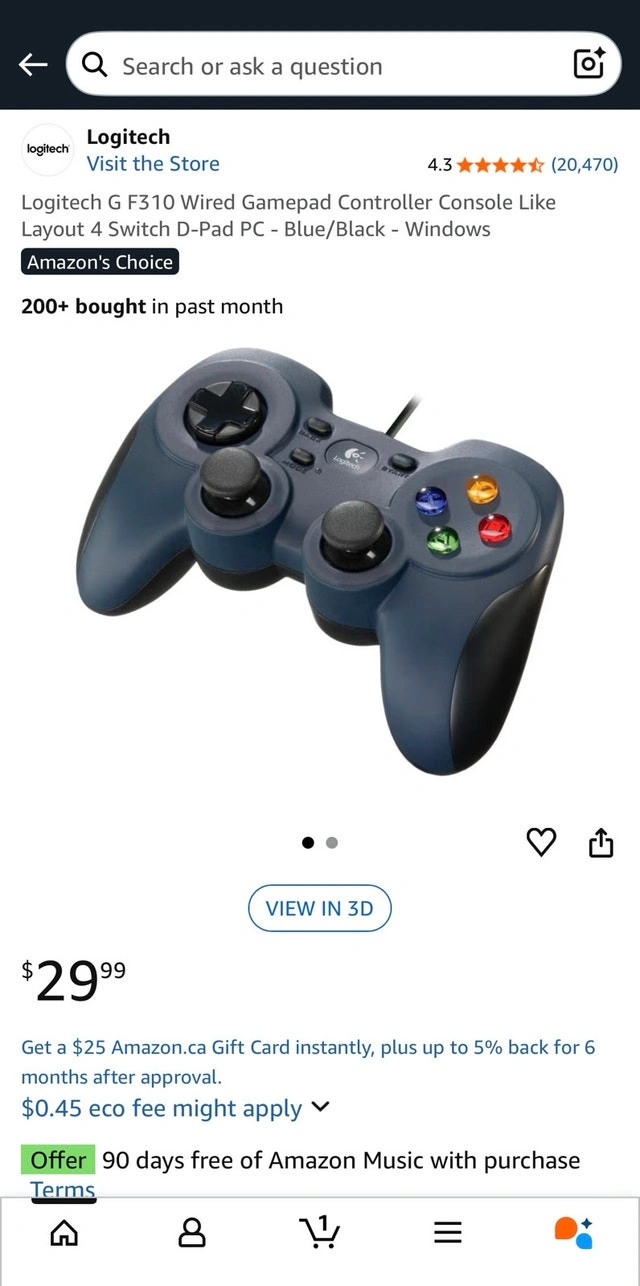640x1286 pixels.
Task: Go to the Home tab
Action: [x=64, y=1233]
